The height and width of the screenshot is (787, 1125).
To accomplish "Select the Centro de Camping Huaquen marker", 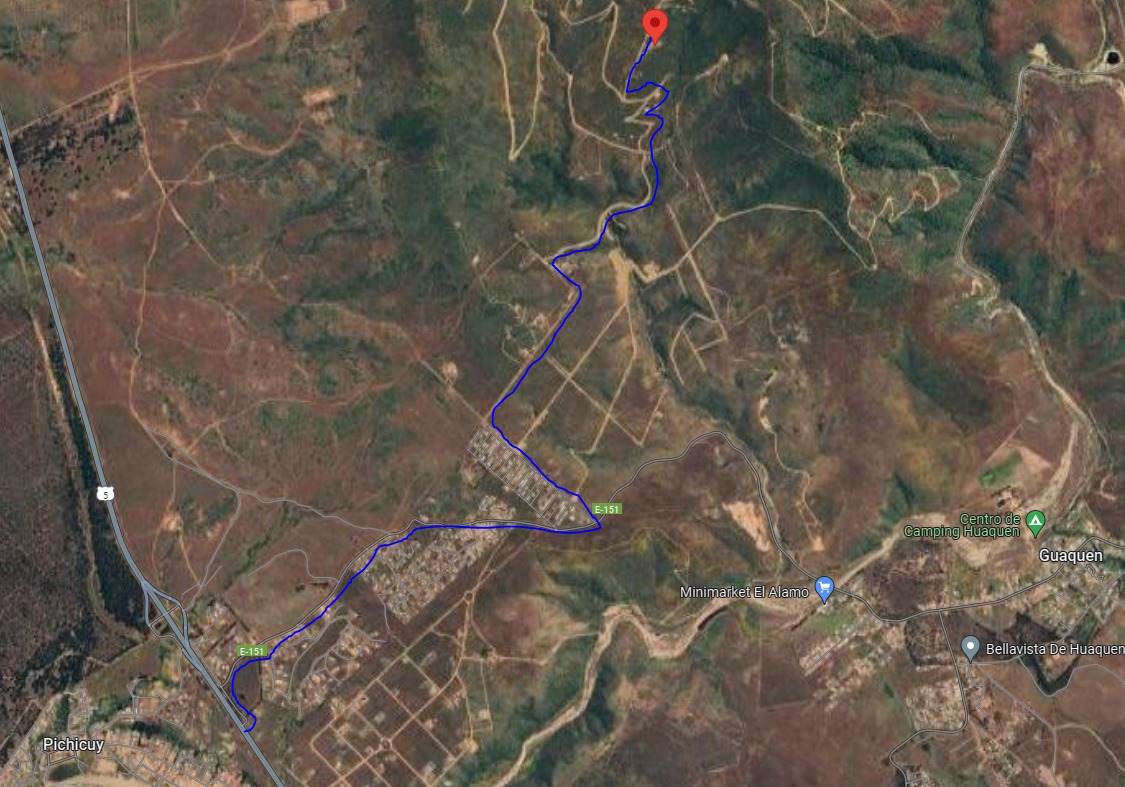I will pos(1036,520).
